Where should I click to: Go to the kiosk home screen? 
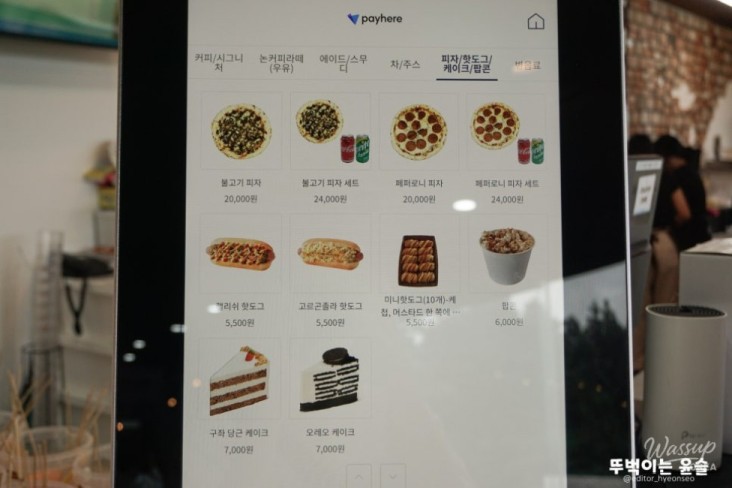536,21
